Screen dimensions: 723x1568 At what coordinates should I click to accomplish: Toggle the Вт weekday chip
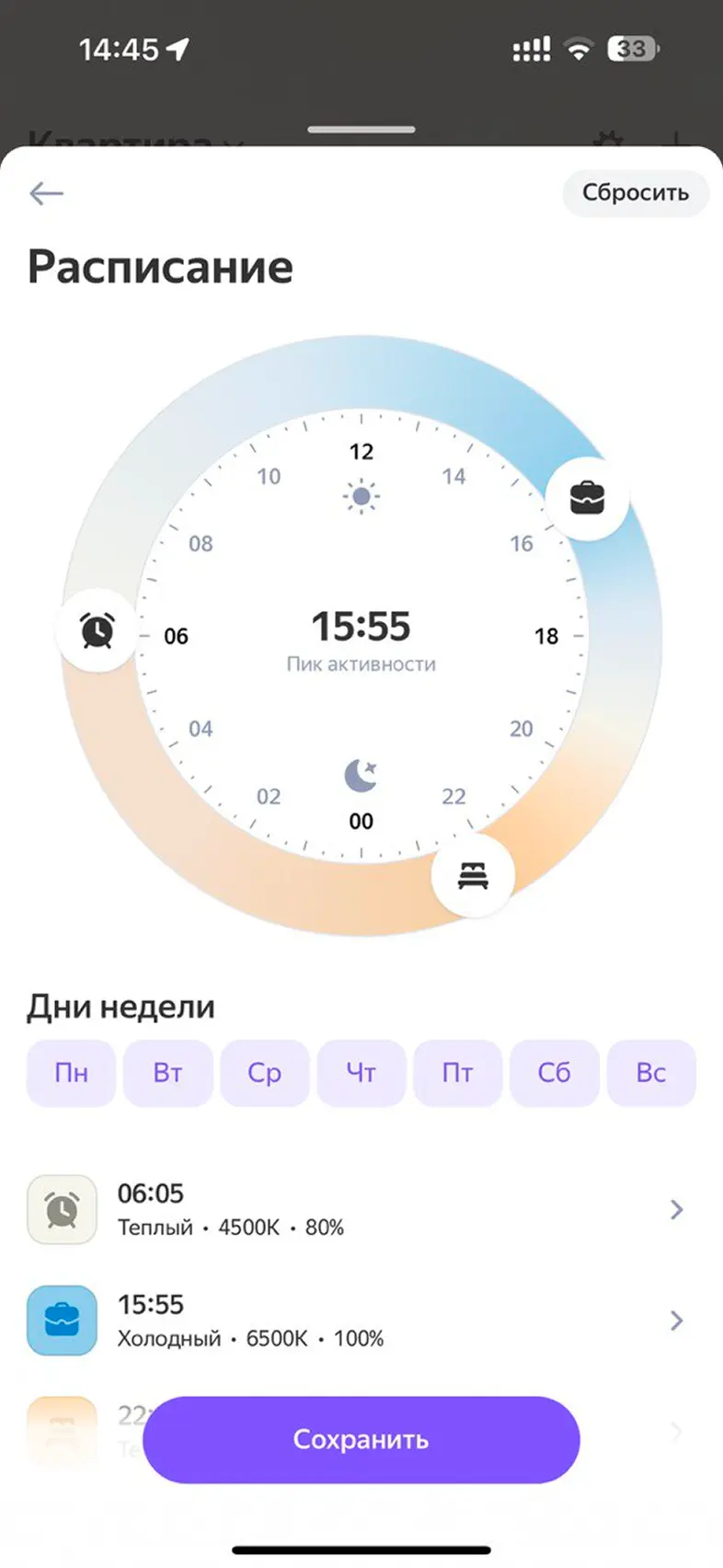click(167, 1073)
